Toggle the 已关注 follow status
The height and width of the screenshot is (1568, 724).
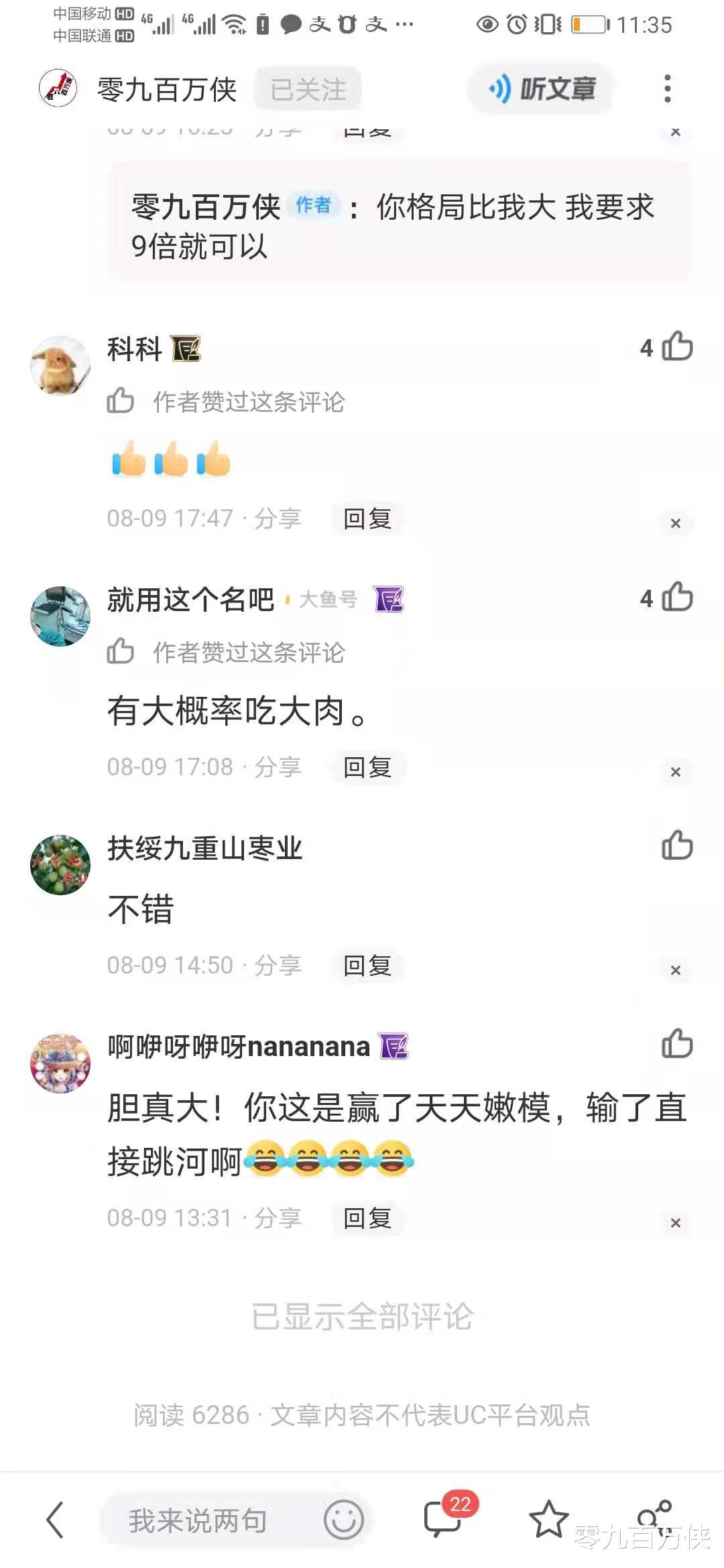pos(308,89)
